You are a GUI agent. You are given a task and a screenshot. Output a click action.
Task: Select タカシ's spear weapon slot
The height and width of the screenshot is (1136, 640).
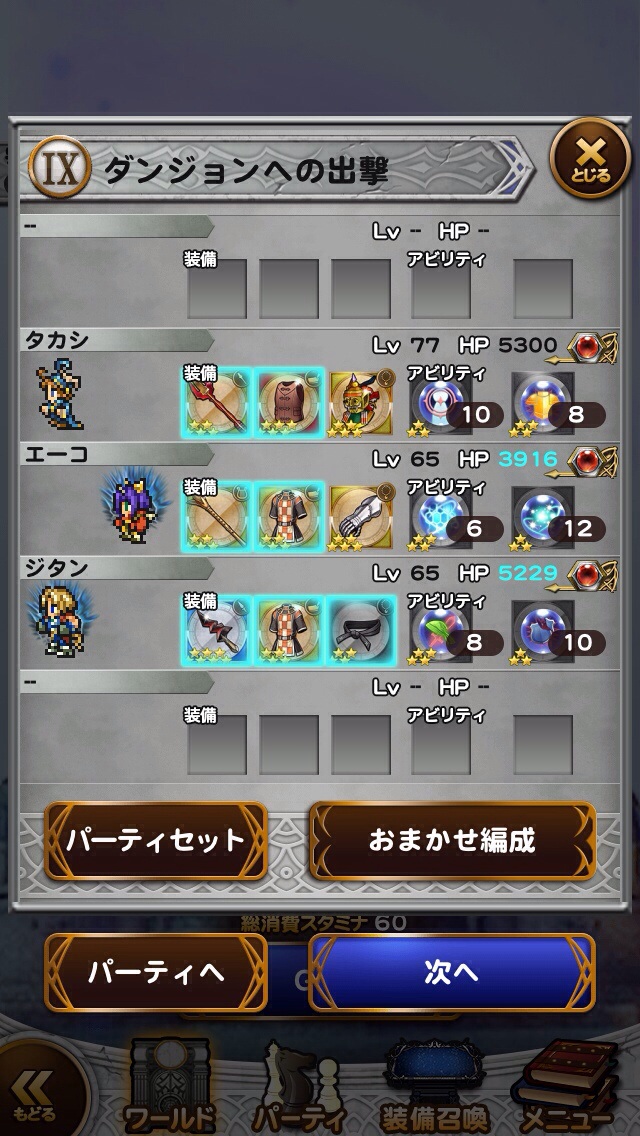(x=217, y=403)
